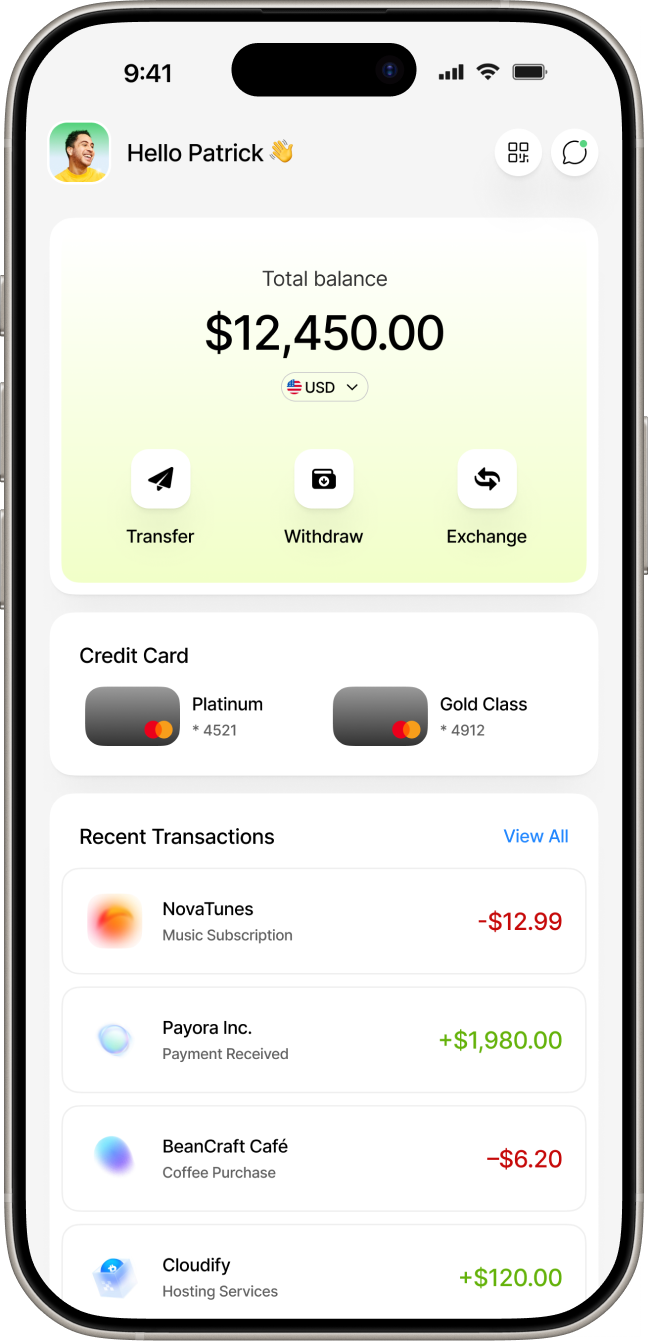Open the QR code scanner

(518, 153)
